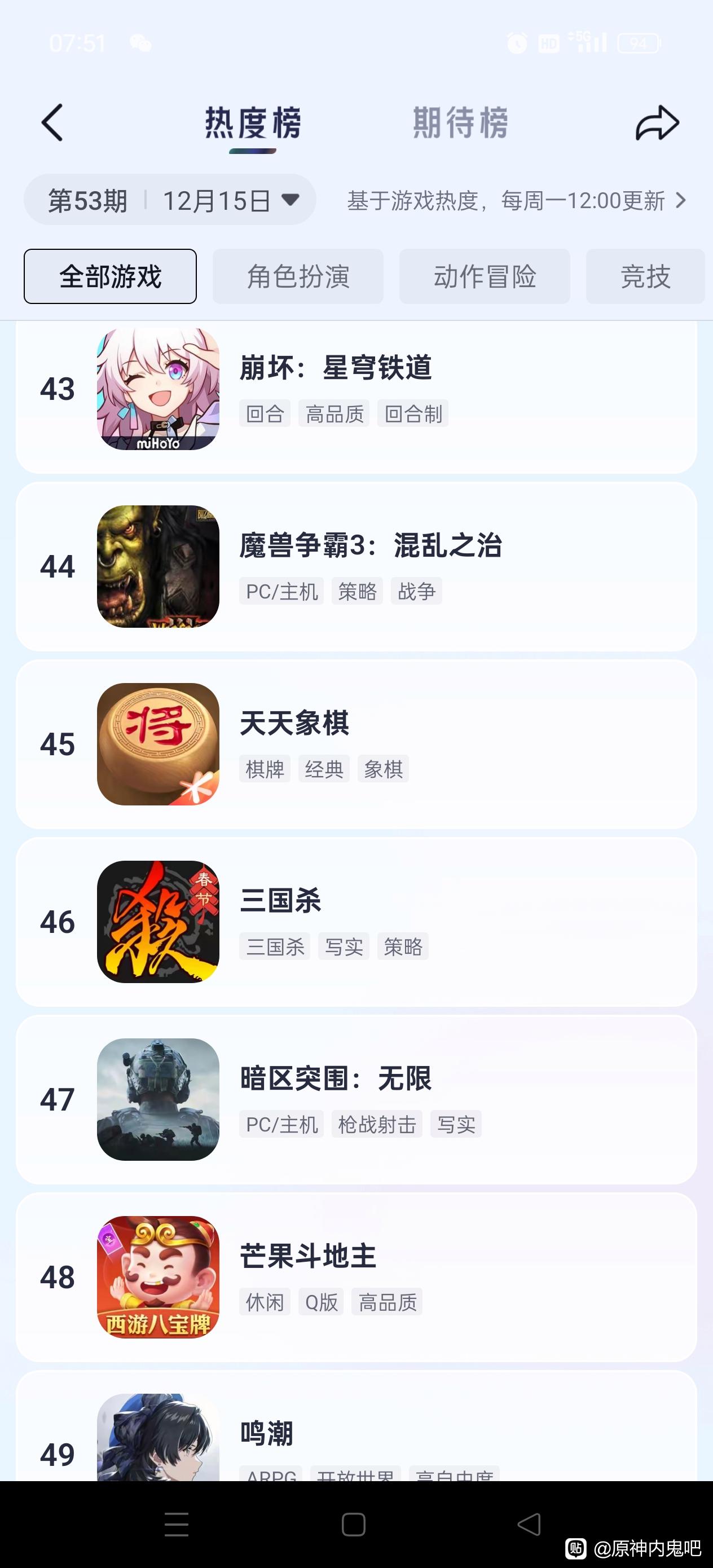The image size is (713, 1568).
Task: Open 暗区突围：无限 game entry
Action: click(x=356, y=1099)
